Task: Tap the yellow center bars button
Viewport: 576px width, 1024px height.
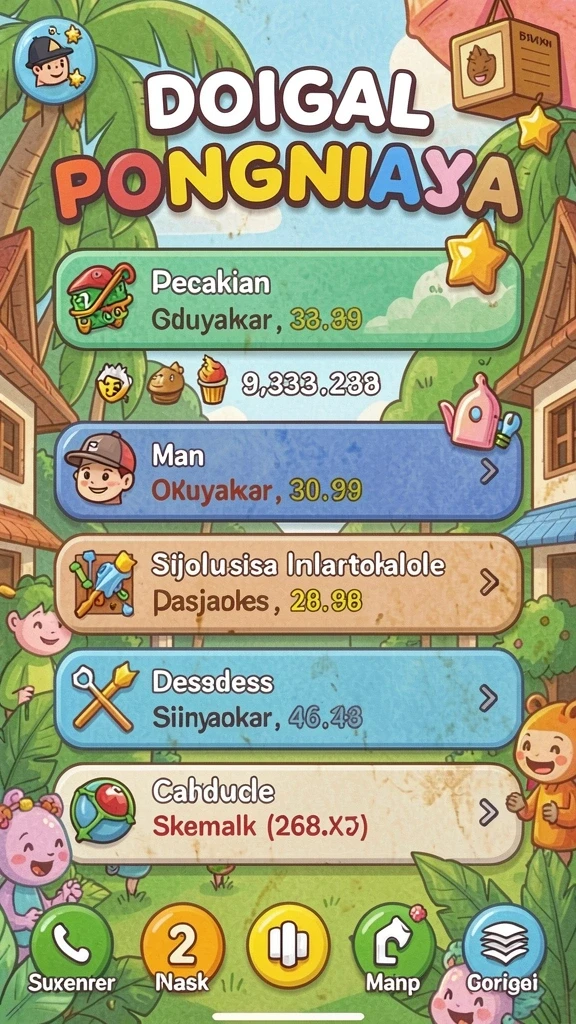Action: (x=288, y=944)
